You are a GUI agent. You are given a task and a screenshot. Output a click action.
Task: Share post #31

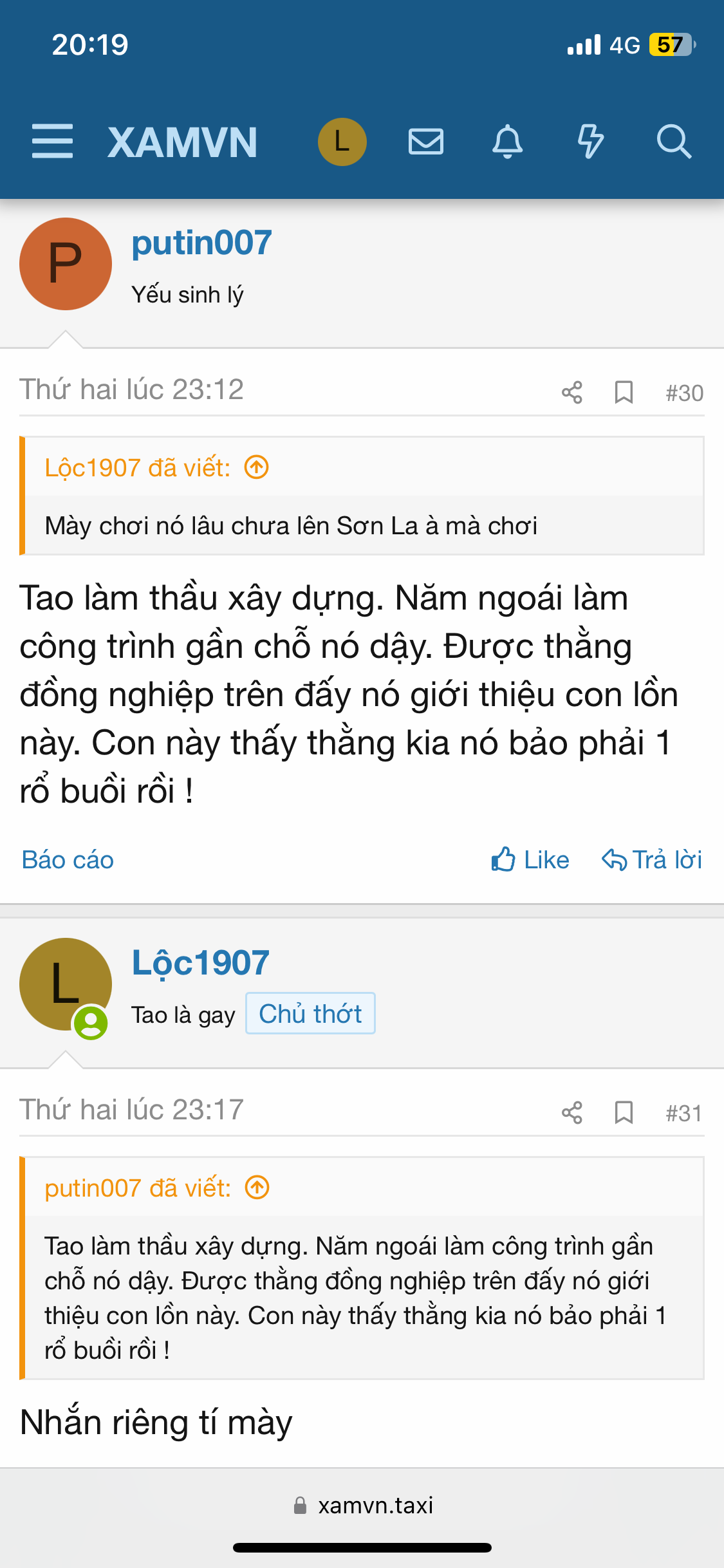(x=572, y=1112)
